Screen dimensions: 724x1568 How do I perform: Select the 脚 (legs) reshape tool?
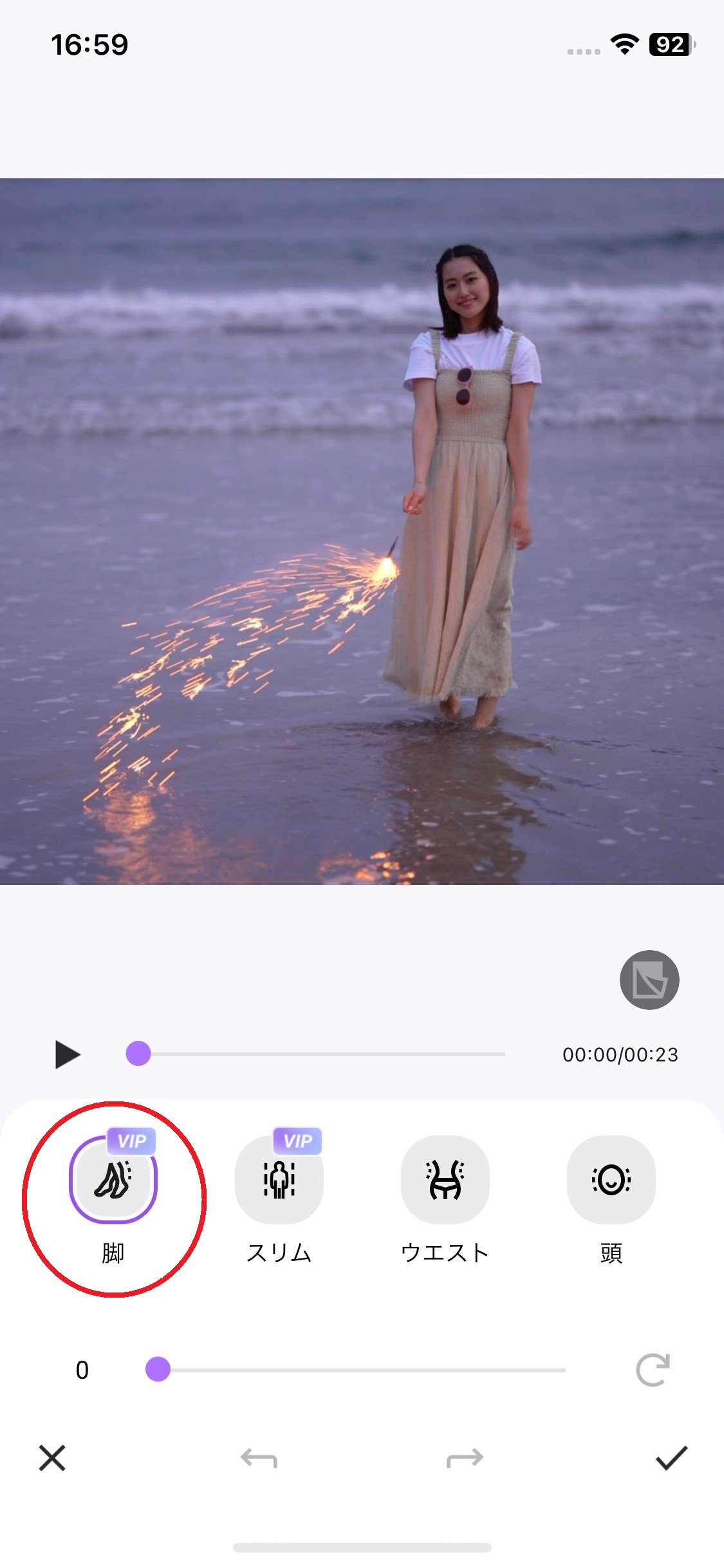(x=113, y=1179)
